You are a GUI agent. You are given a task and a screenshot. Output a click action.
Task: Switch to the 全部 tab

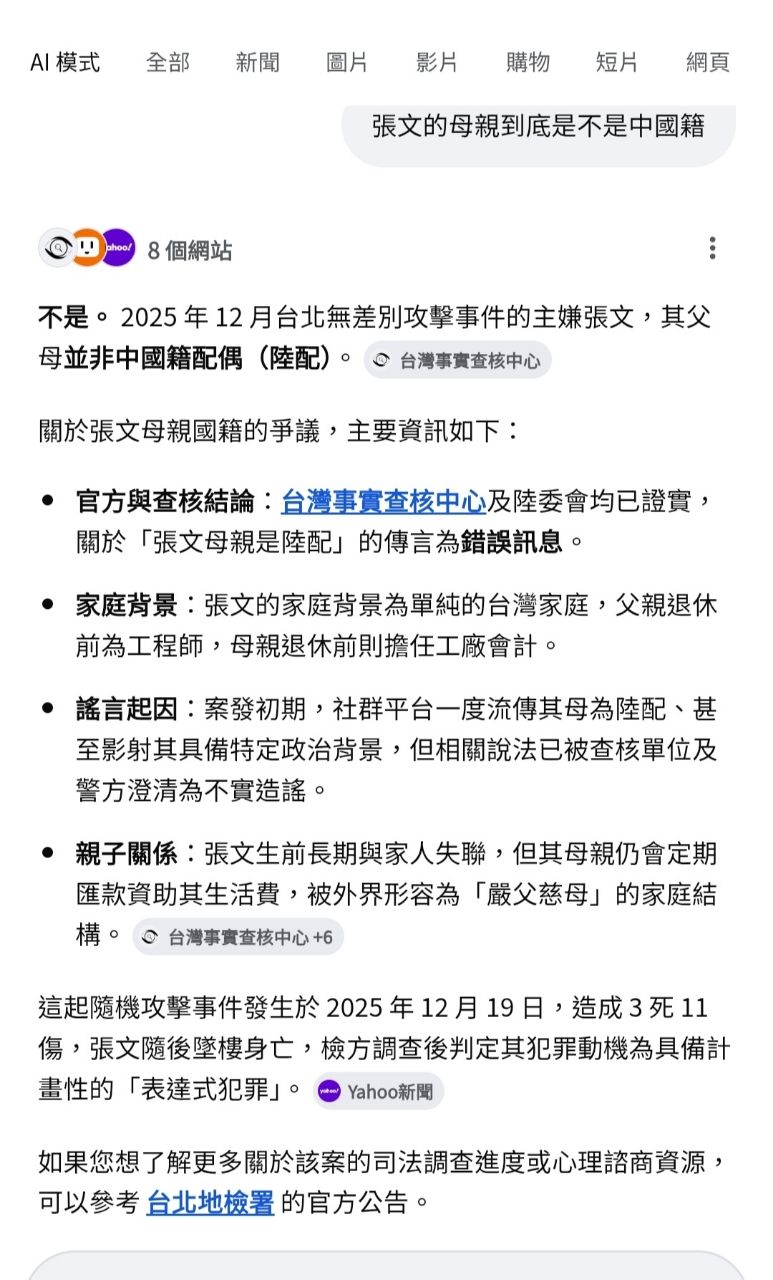coord(167,62)
